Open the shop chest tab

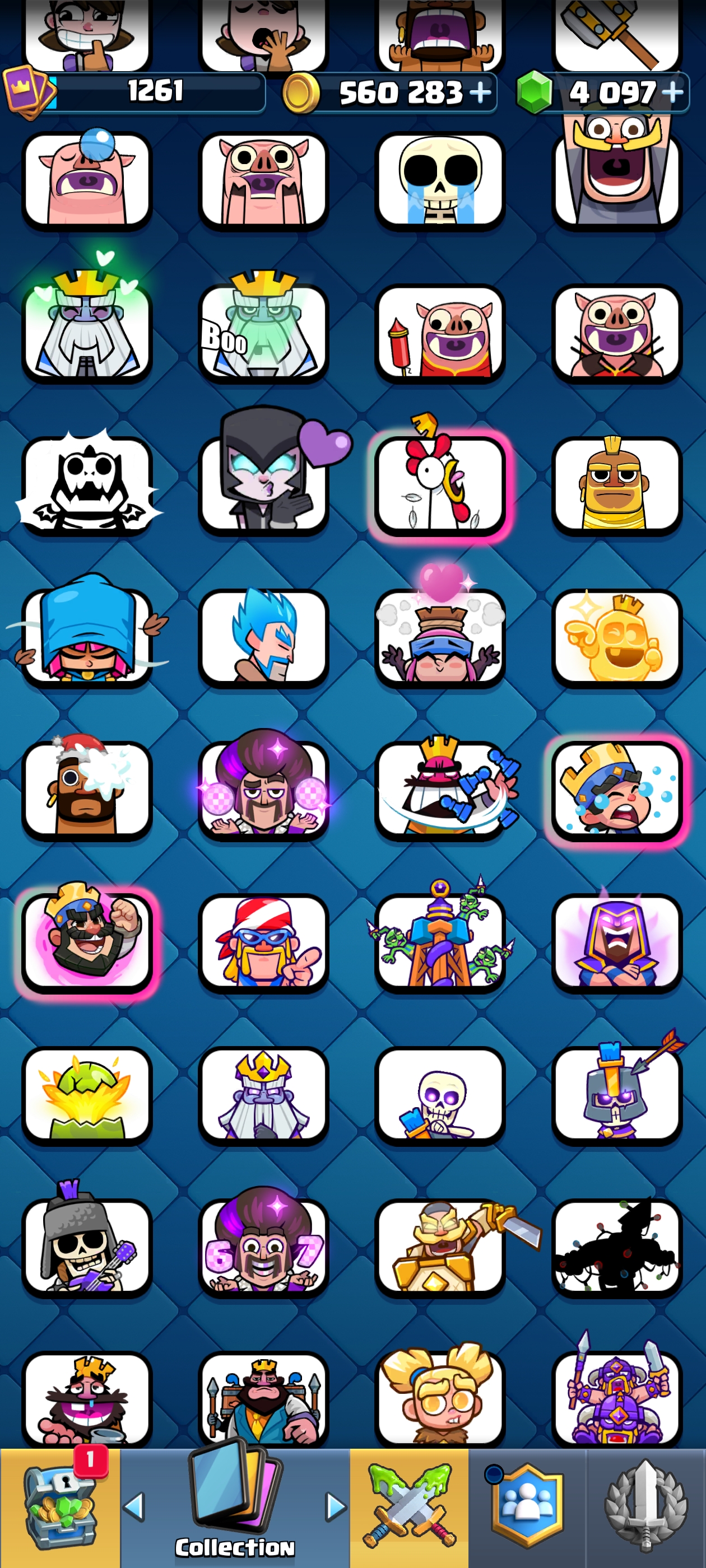coord(60,1507)
